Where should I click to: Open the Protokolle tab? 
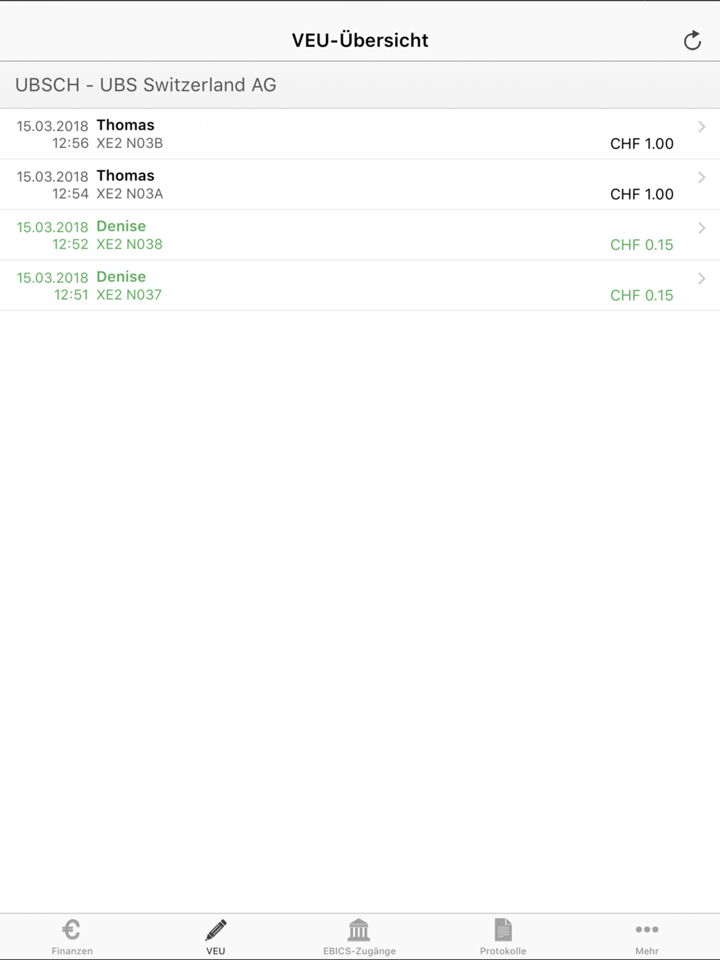point(503,937)
